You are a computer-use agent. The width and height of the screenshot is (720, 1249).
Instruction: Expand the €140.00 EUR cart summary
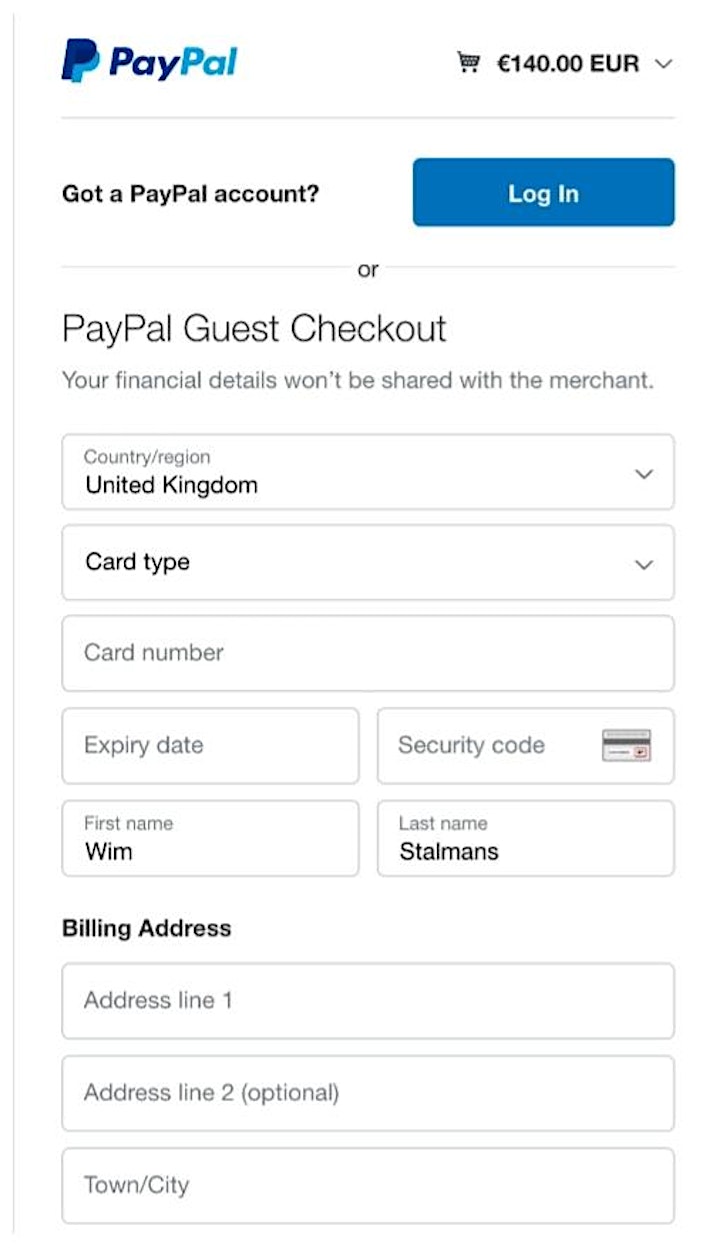click(x=565, y=64)
